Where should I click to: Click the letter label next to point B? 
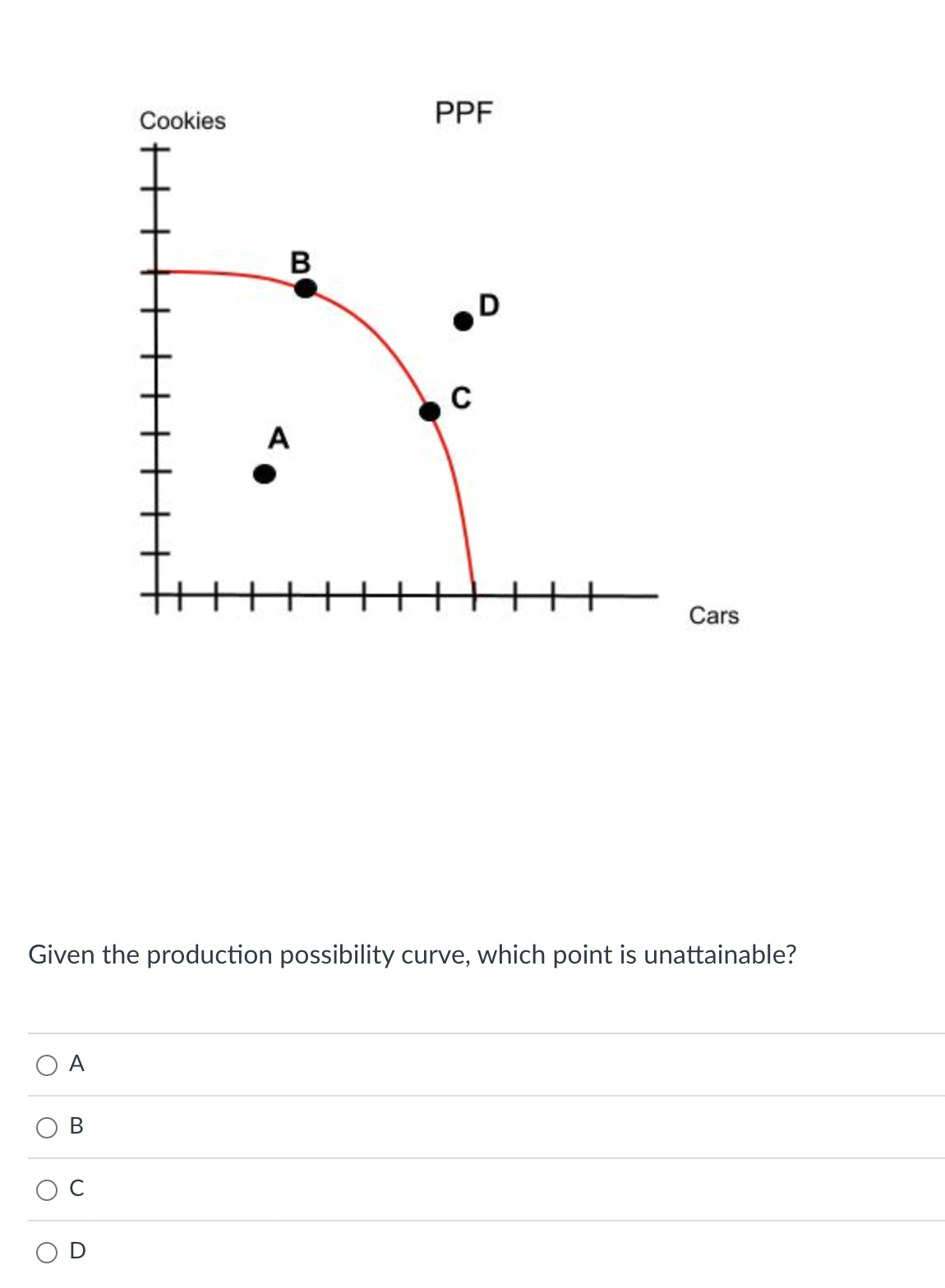(x=300, y=261)
